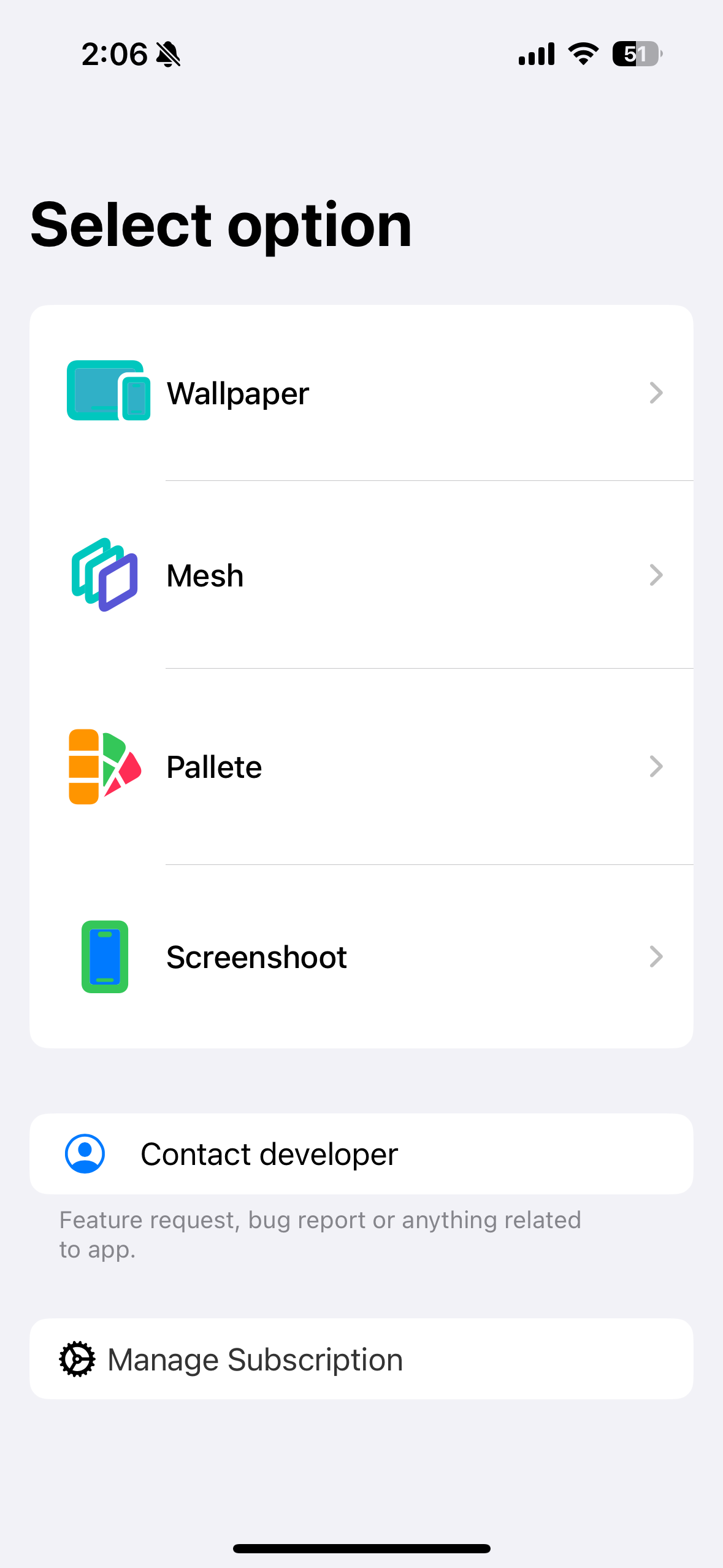Click the Contact developer profile icon
This screenshot has width=723, height=1568.
(85, 1153)
